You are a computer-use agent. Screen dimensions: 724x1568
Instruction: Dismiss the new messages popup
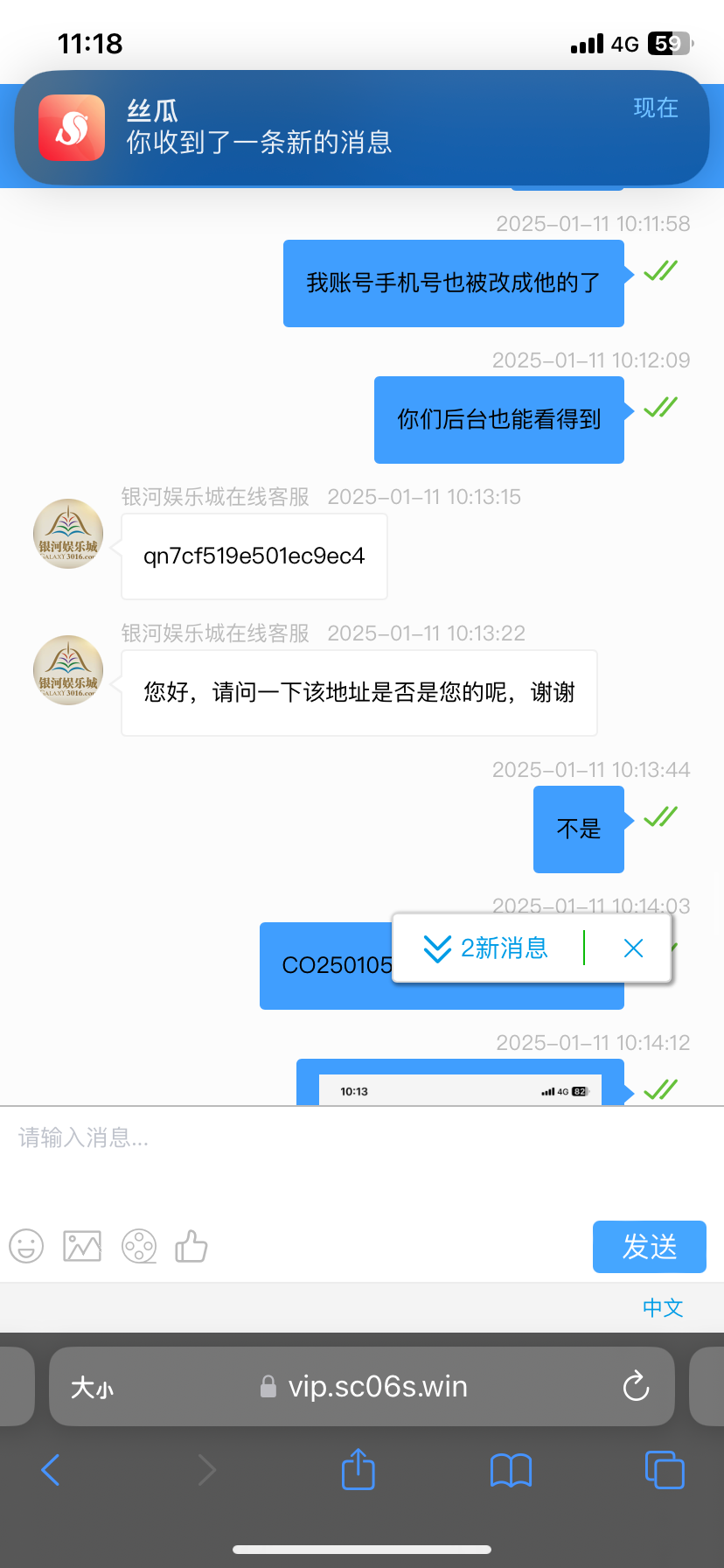[x=633, y=948]
